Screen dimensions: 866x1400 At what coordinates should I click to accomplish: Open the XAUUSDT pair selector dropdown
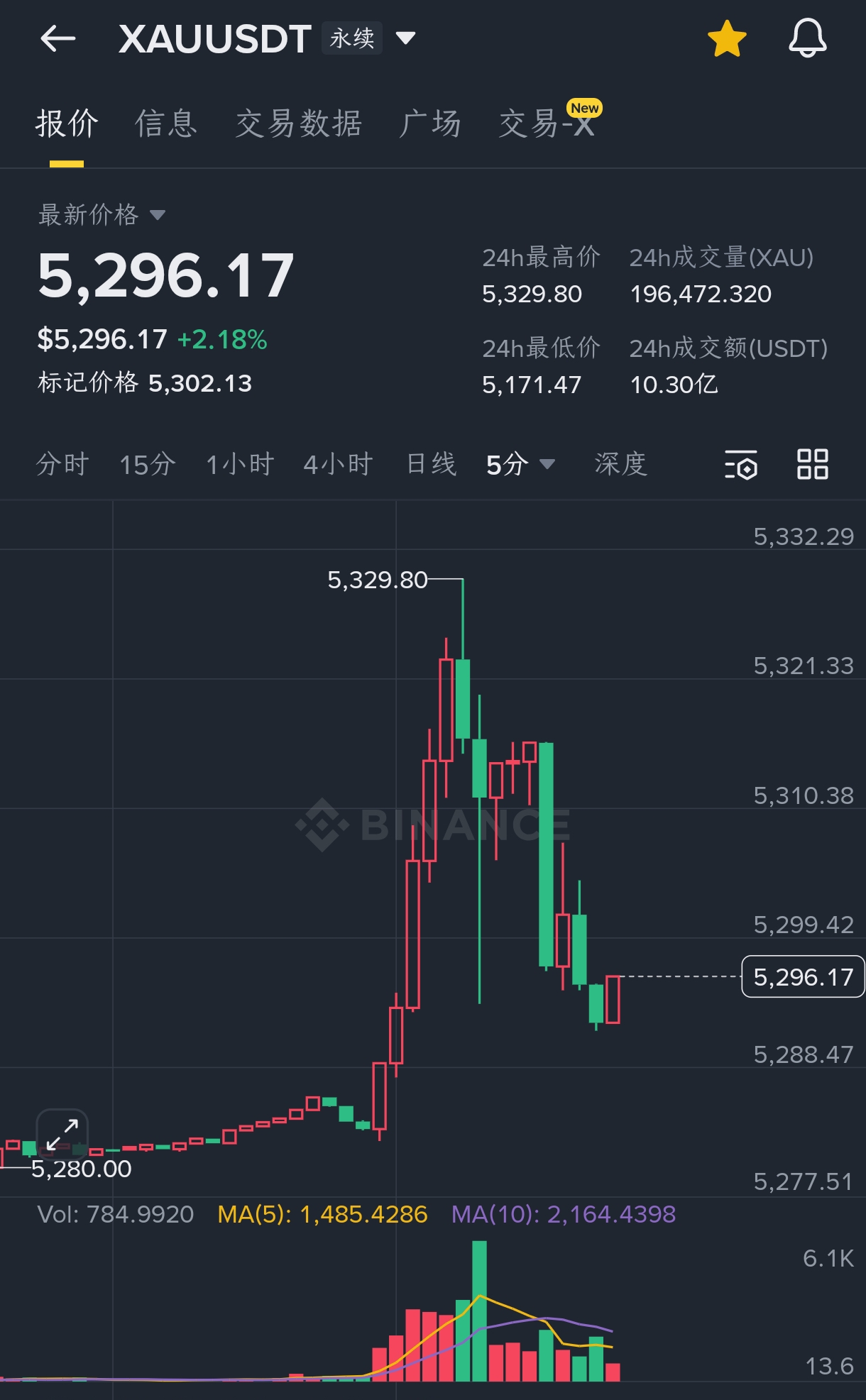405,38
